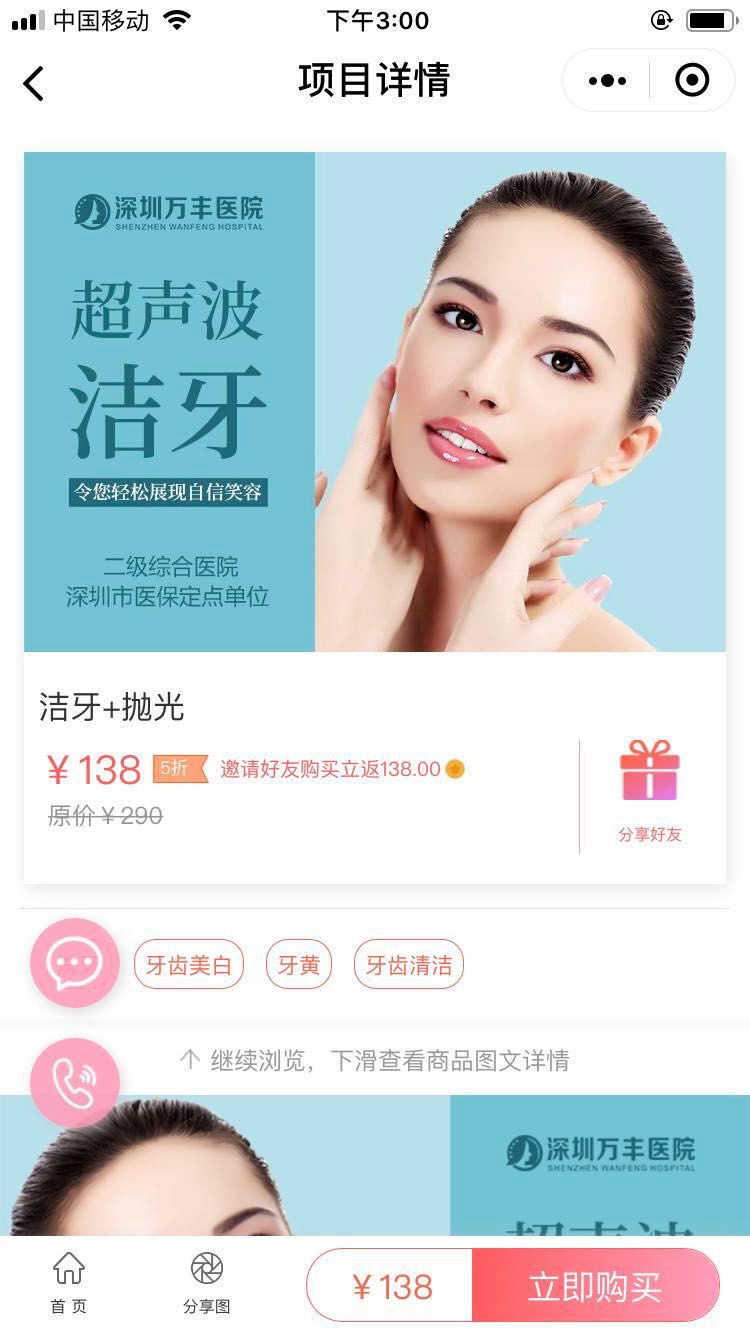Viewport: 750px width, 1334px height.
Task: Close the mini program with the circle button
Action: (x=692, y=81)
